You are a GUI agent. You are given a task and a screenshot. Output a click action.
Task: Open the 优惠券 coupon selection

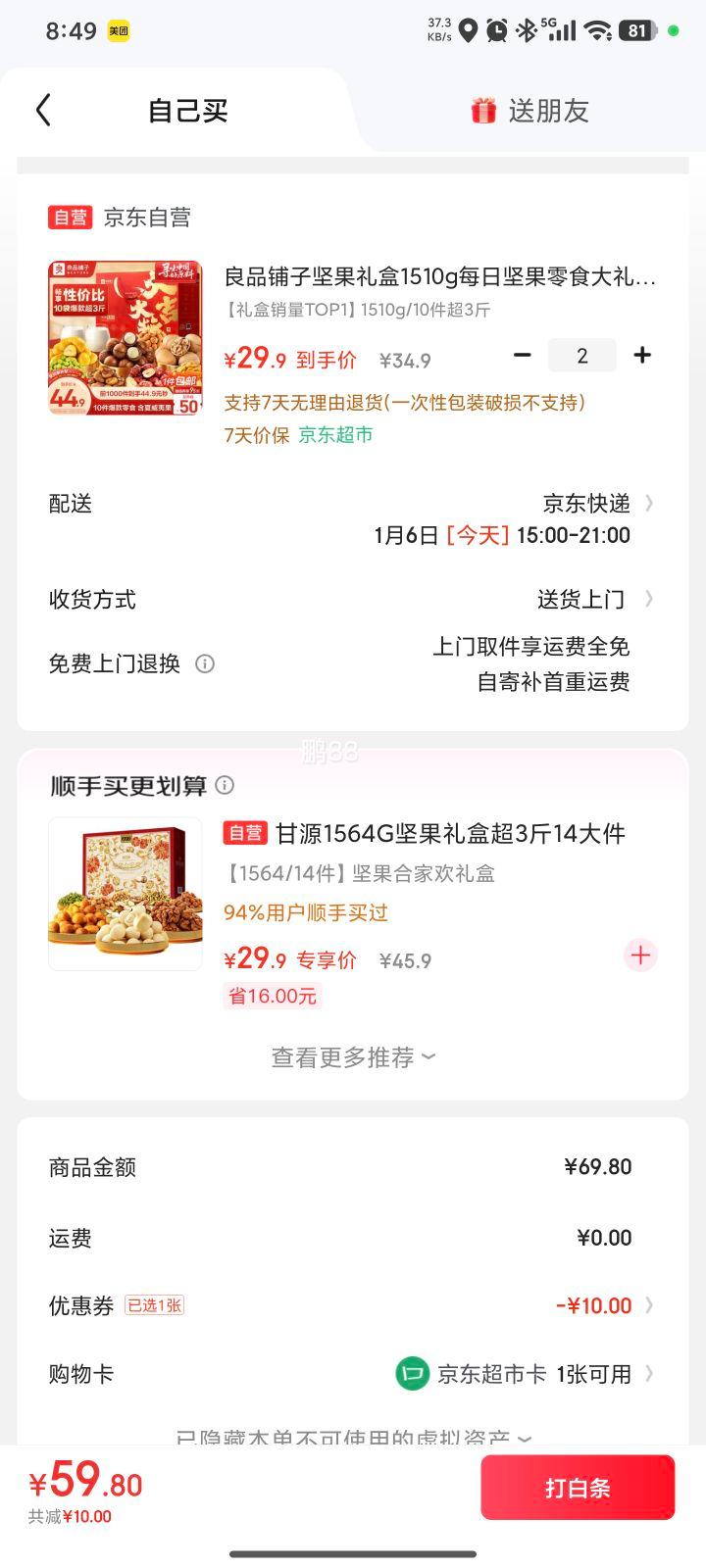coord(648,1304)
